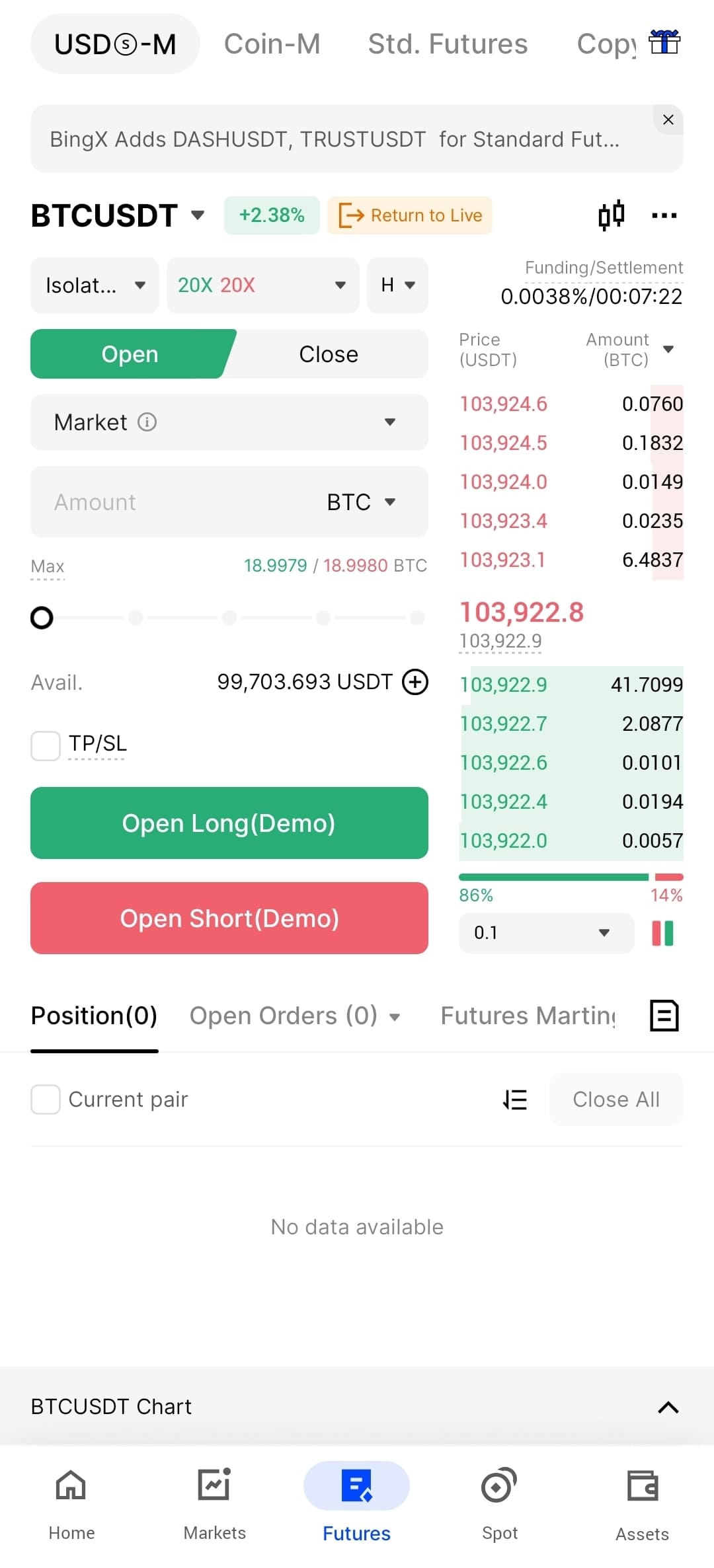Change the Market order type

click(229, 422)
